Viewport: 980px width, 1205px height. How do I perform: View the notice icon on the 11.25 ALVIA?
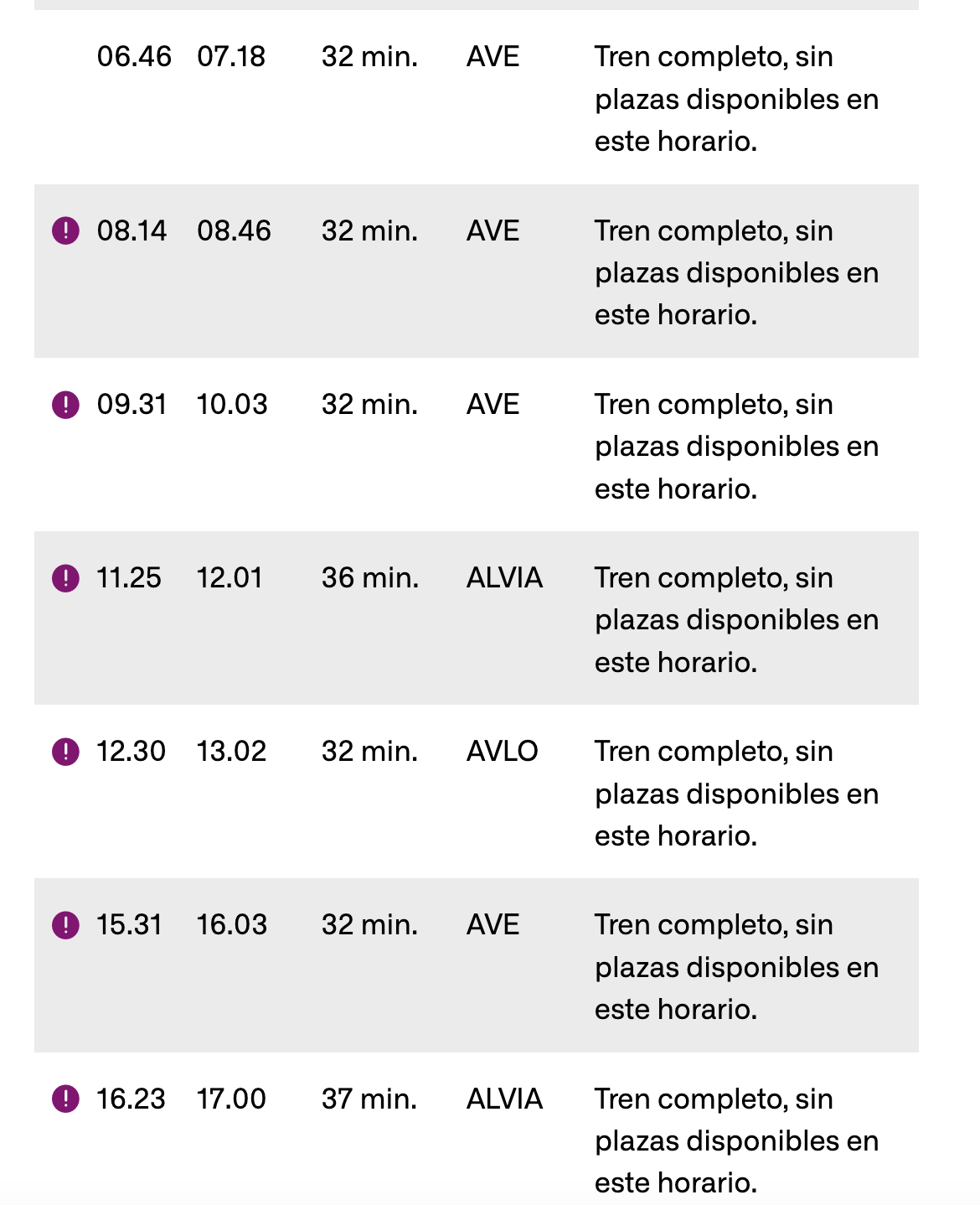click(65, 578)
